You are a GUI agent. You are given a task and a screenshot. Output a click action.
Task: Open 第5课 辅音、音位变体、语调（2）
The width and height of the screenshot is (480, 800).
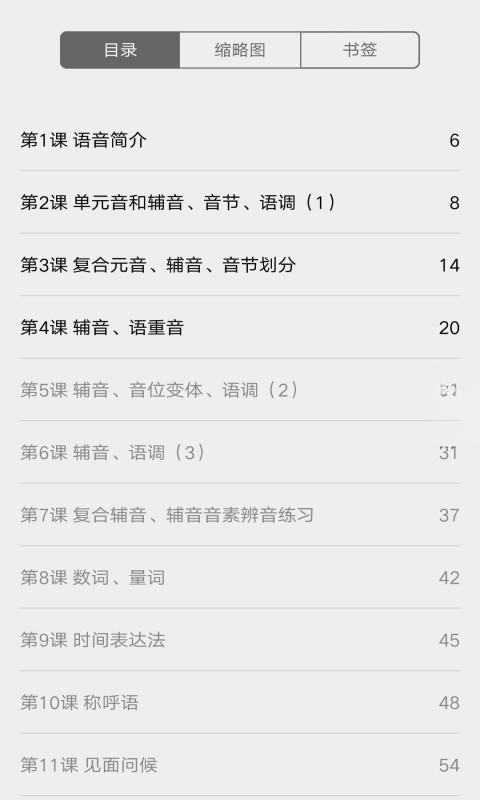tap(240, 390)
